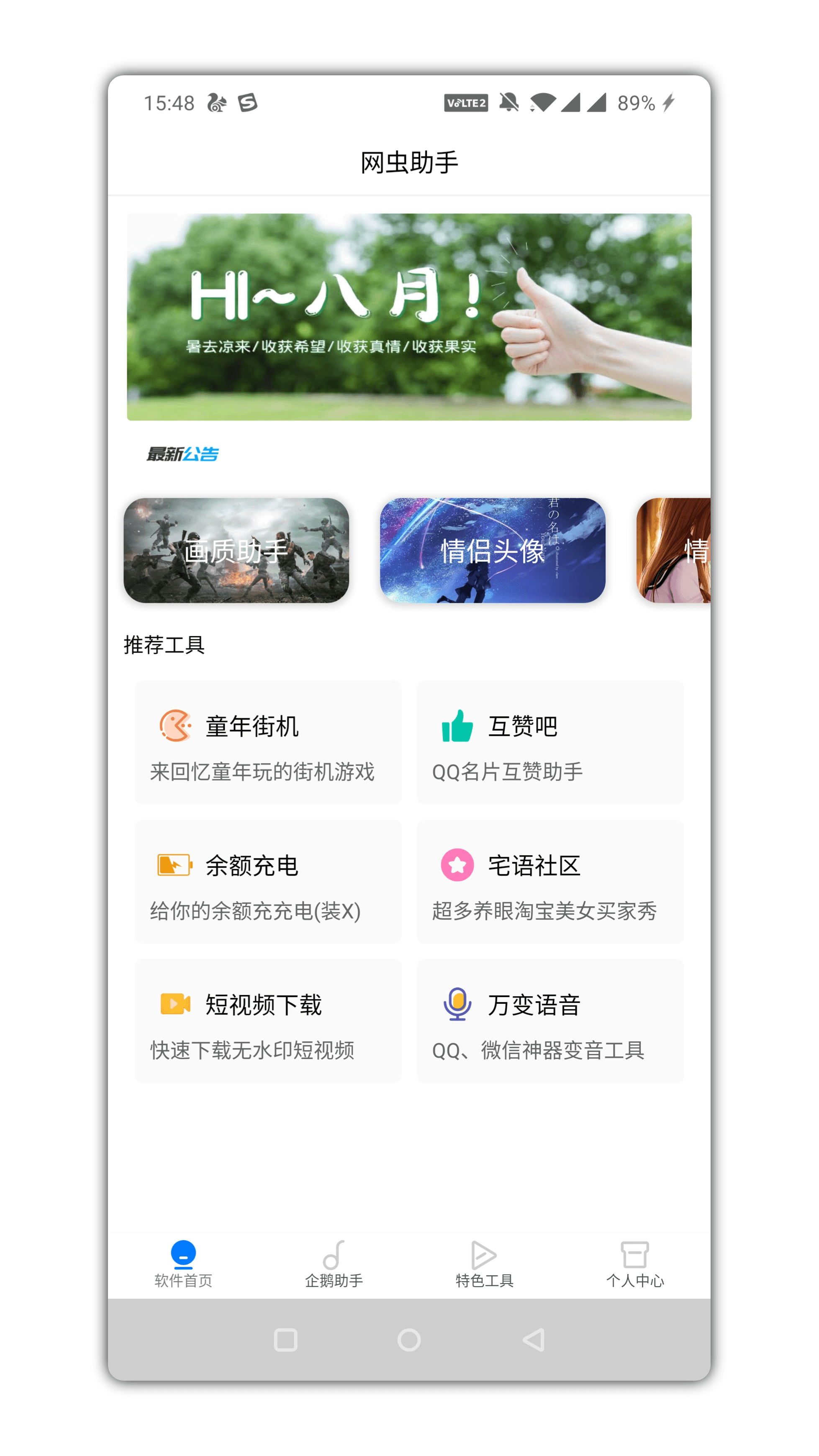Open the 短视频下载 tool

268,1021
